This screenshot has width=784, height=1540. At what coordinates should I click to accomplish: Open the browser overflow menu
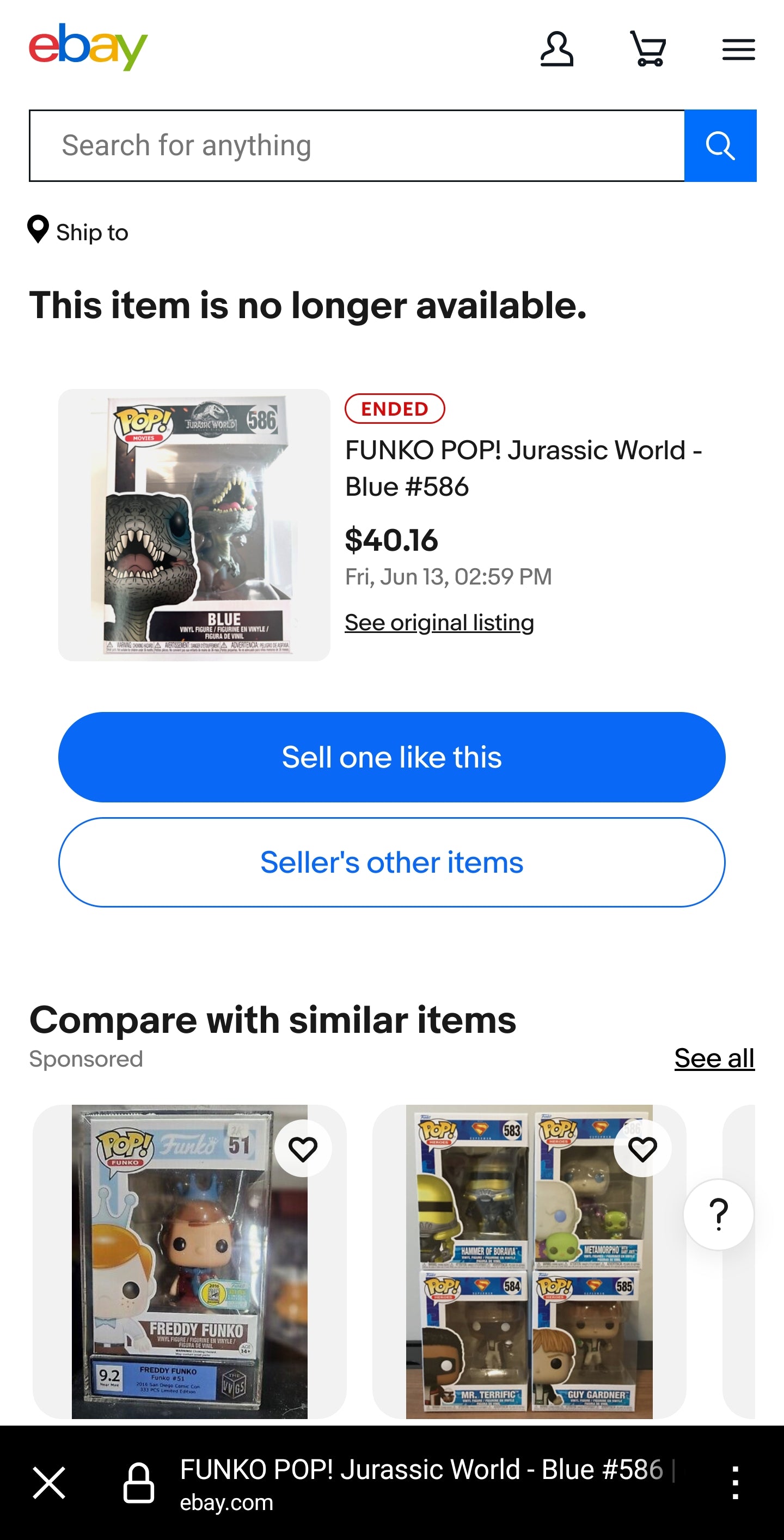(735, 1483)
